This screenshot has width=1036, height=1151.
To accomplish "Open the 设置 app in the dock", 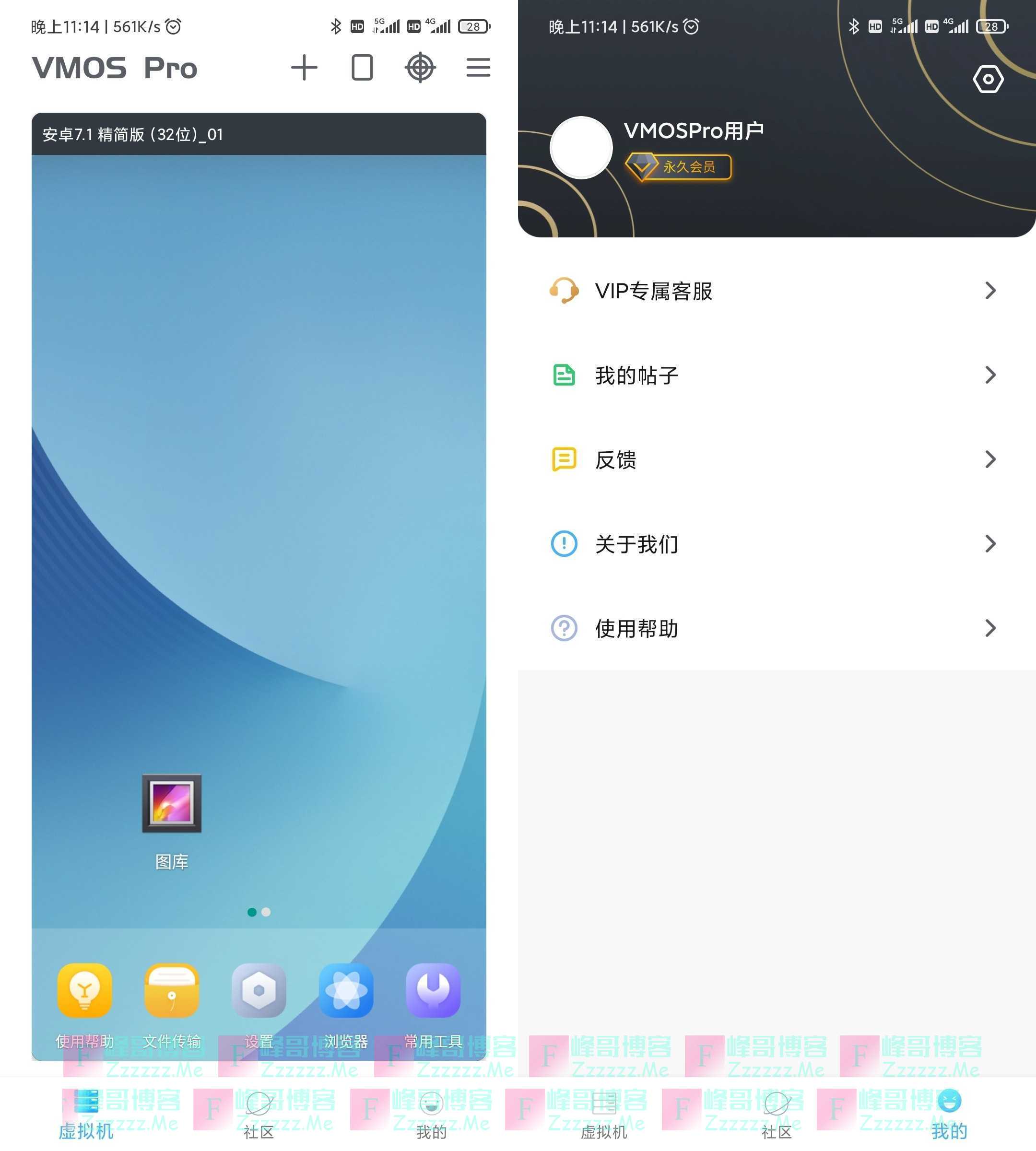I will 259,990.
